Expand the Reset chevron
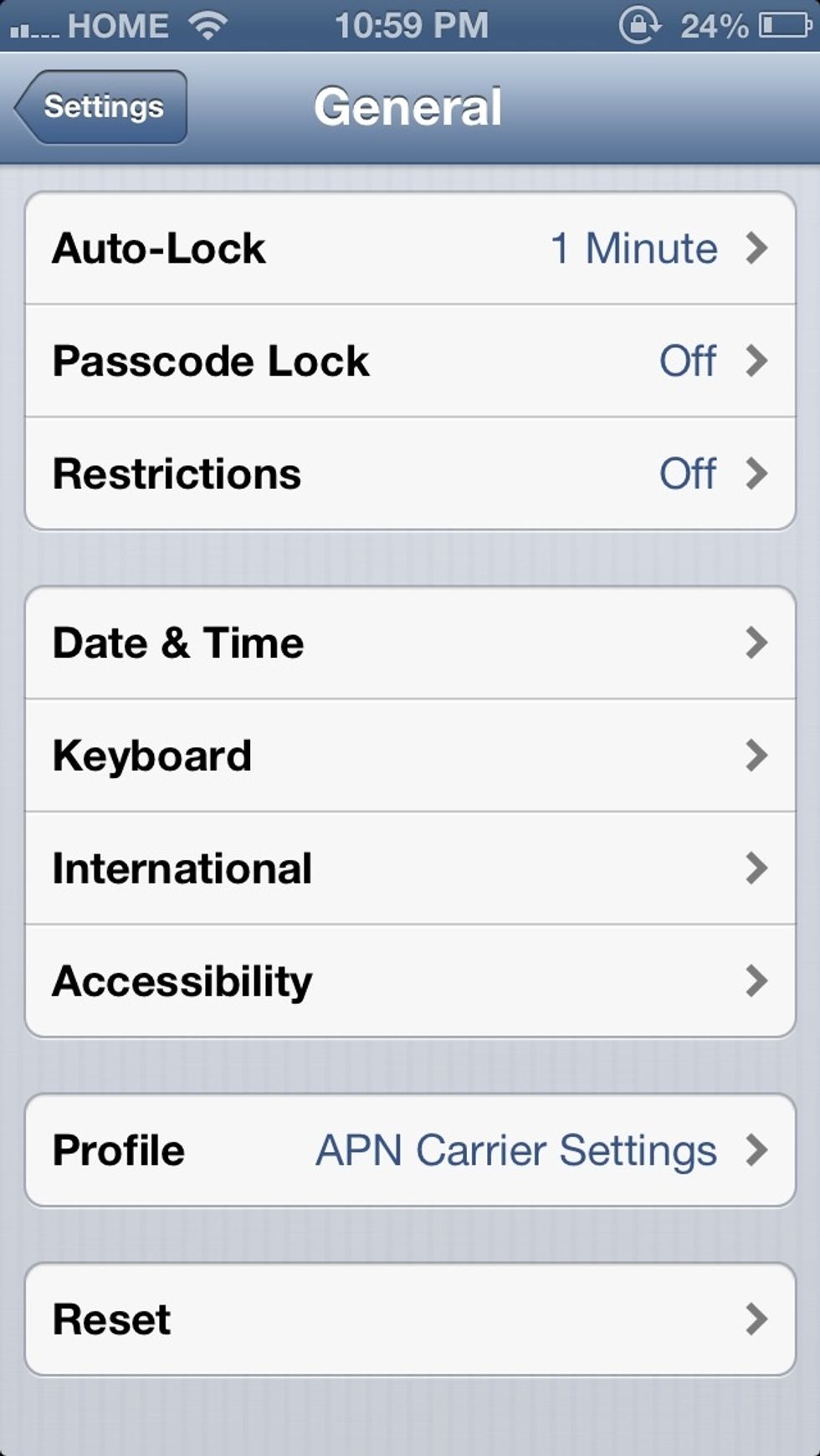Screen dimensions: 820x1456 (x=758, y=1319)
